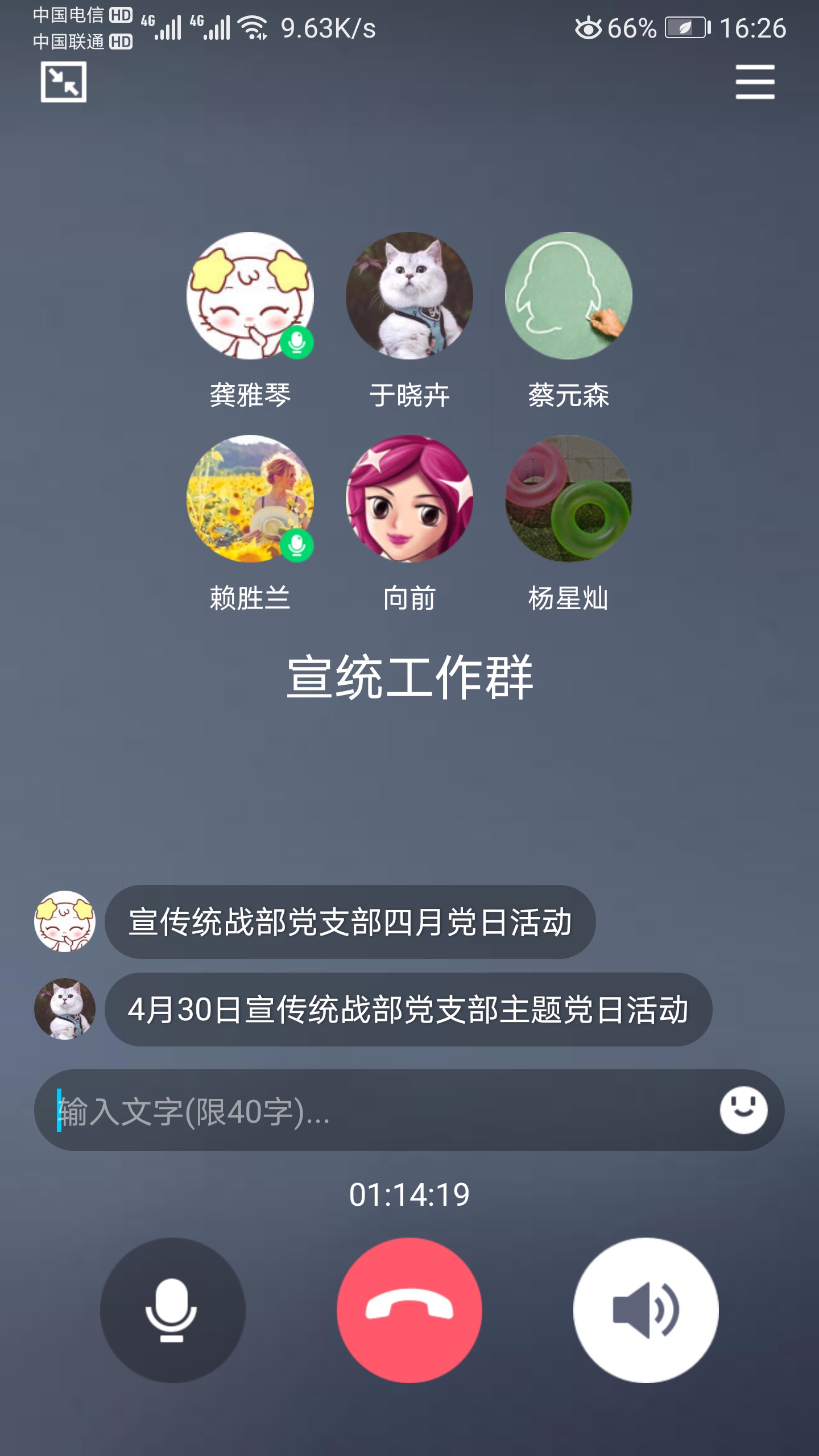Tap 杨星灿's avatar

click(568, 499)
